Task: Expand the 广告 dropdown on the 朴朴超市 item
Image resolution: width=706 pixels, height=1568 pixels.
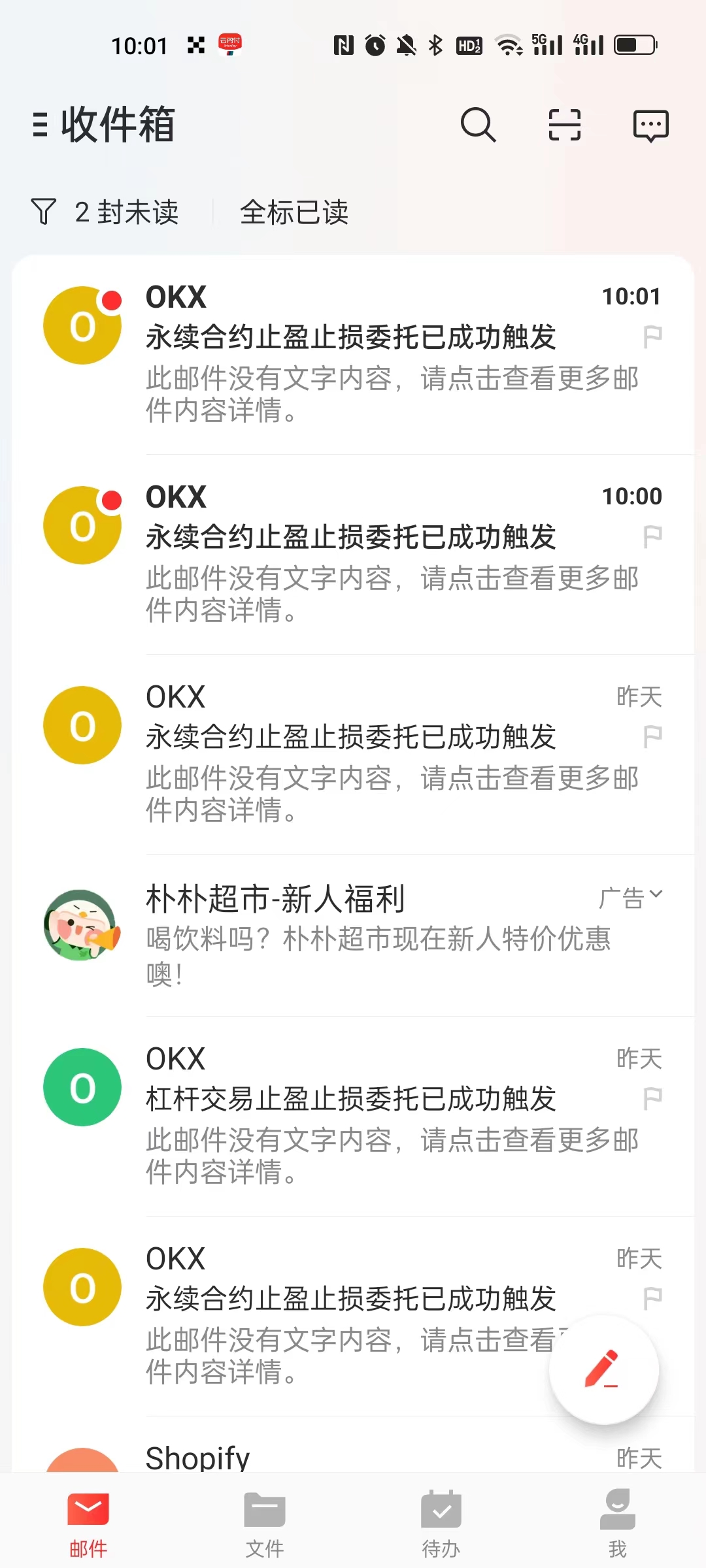Action: pos(631,898)
